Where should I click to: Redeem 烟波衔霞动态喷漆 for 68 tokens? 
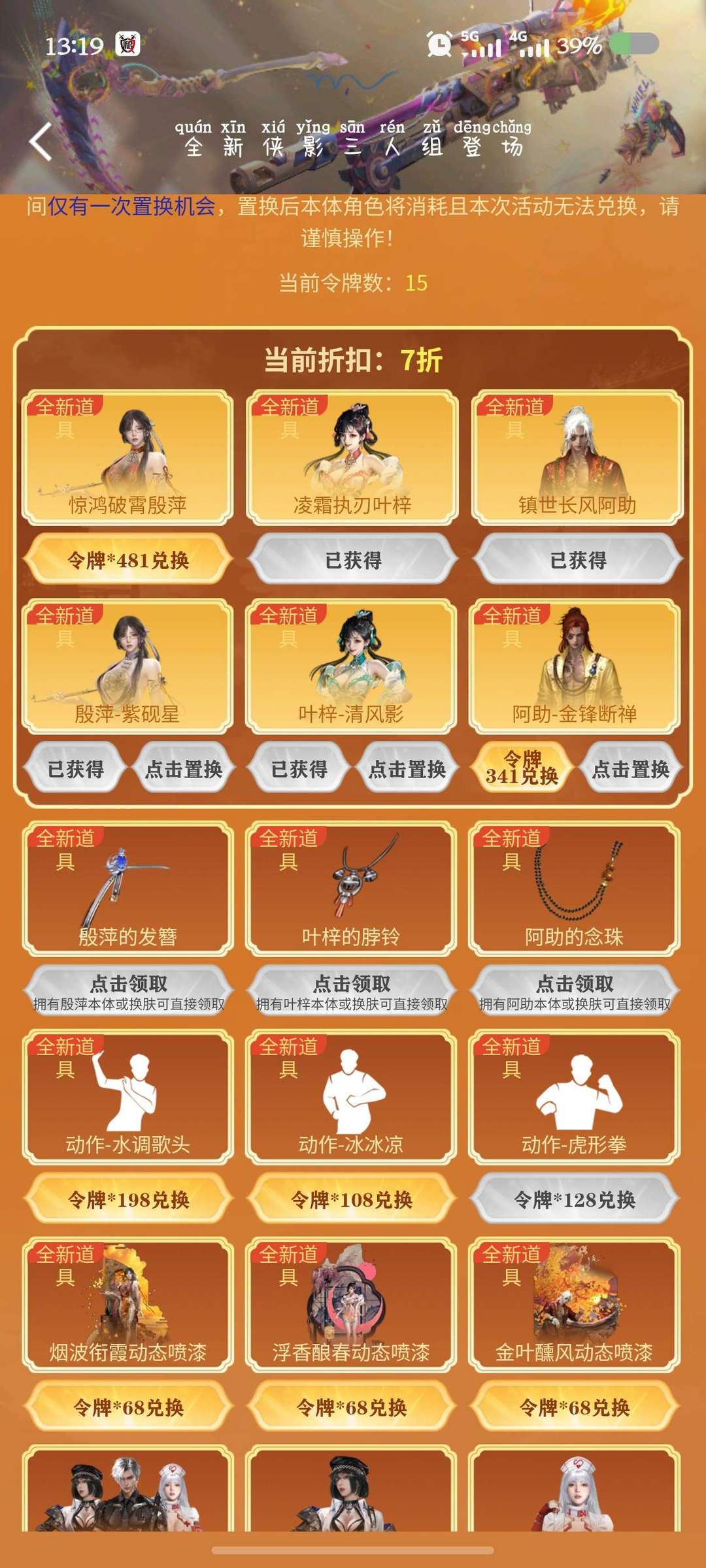click(x=128, y=1407)
